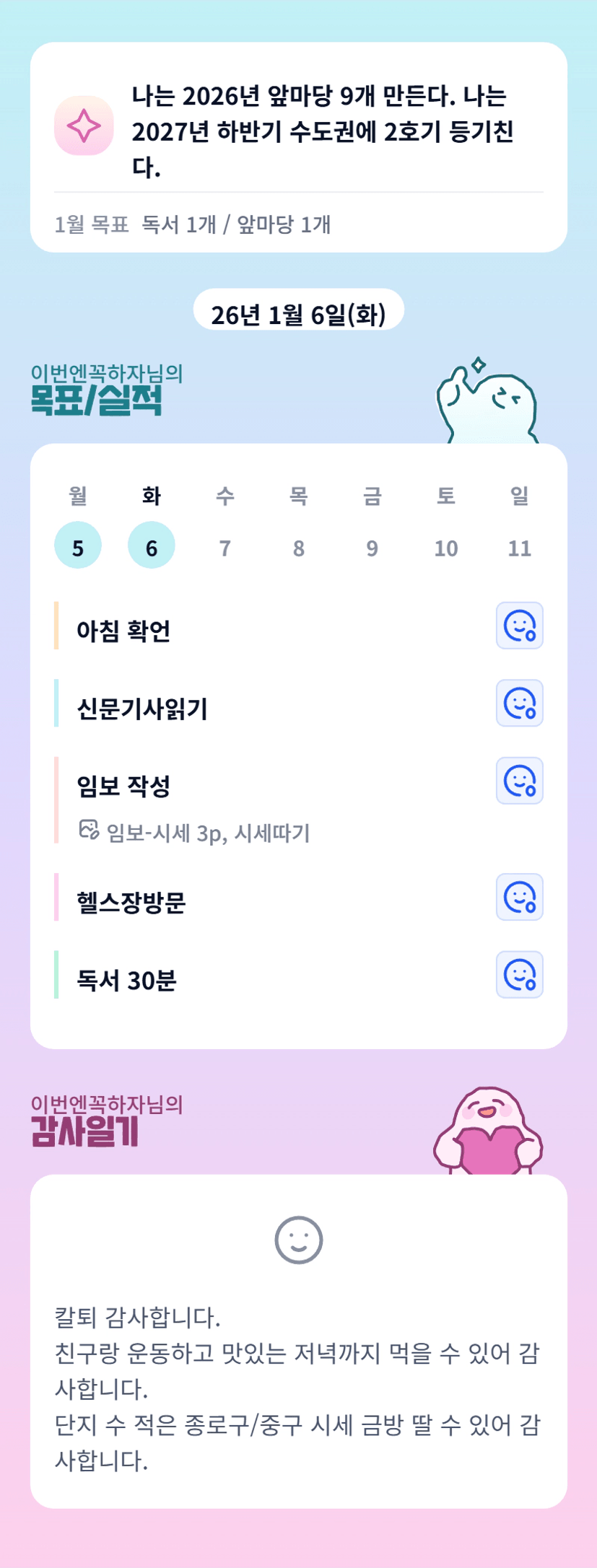The width and height of the screenshot is (597, 1568).
Task: Tap the smiley status icon for 아침 확언
Action: coord(520,626)
